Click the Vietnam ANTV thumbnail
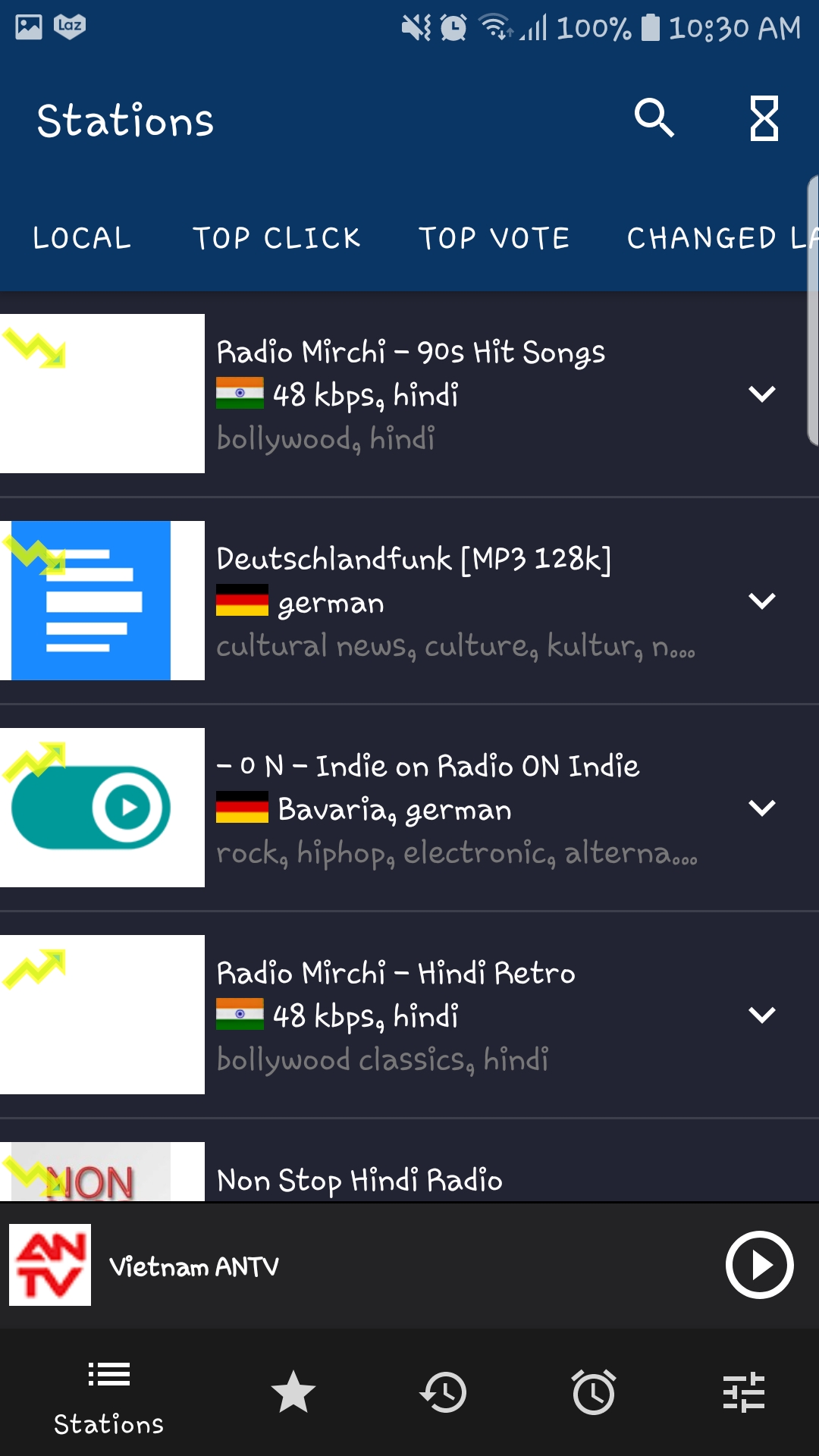The image size is (819, 1456). coord(49,1263)
